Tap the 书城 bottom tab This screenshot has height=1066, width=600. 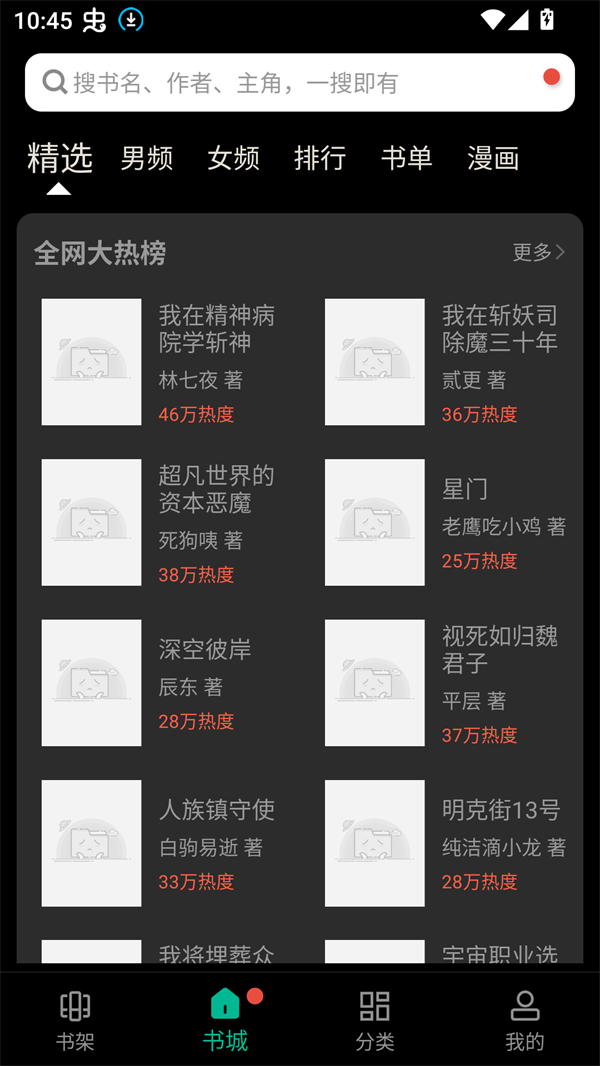[x=225, y=1019]
